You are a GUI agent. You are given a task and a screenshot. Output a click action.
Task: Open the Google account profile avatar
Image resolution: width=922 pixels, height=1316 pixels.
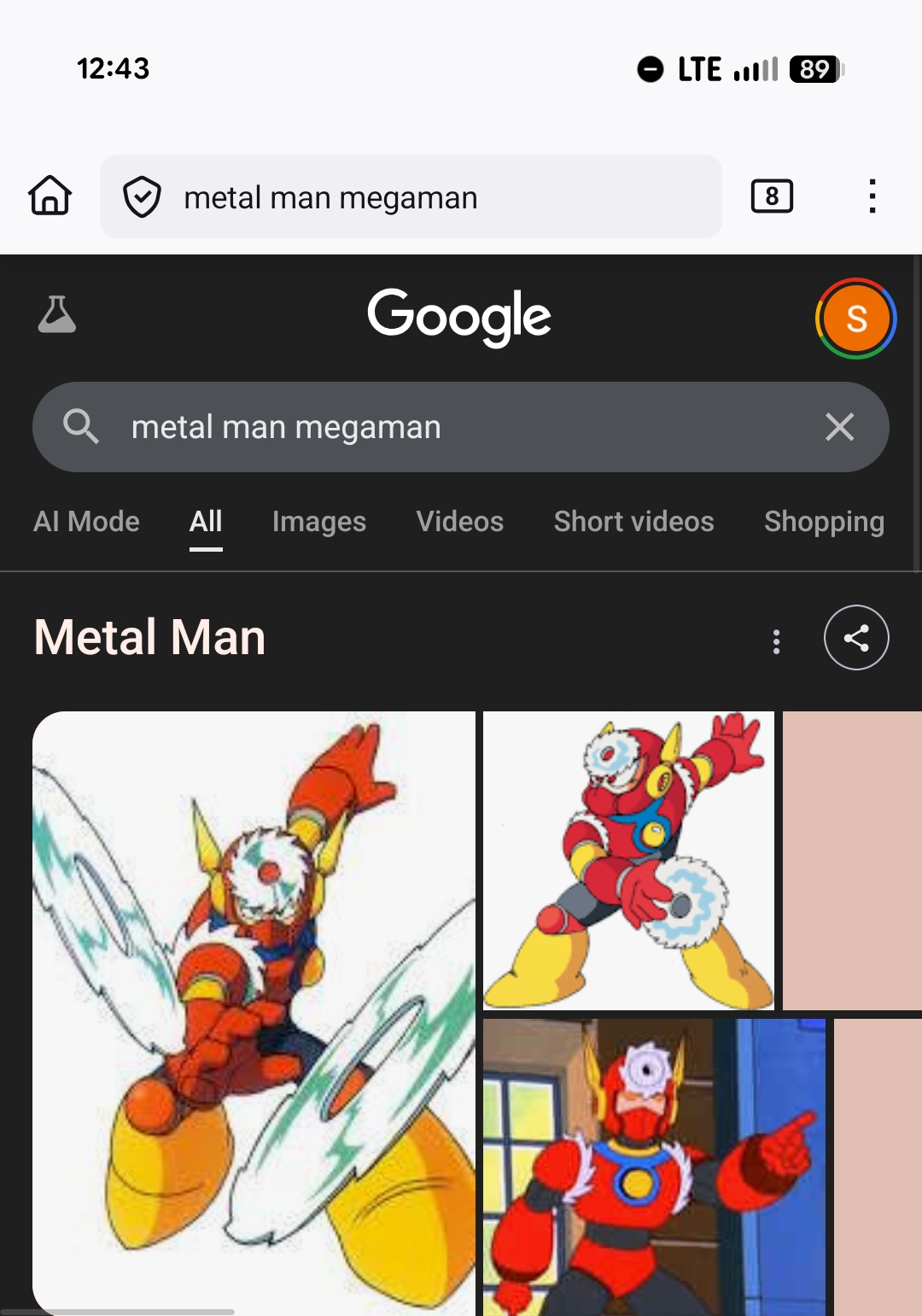coord(855,319)
